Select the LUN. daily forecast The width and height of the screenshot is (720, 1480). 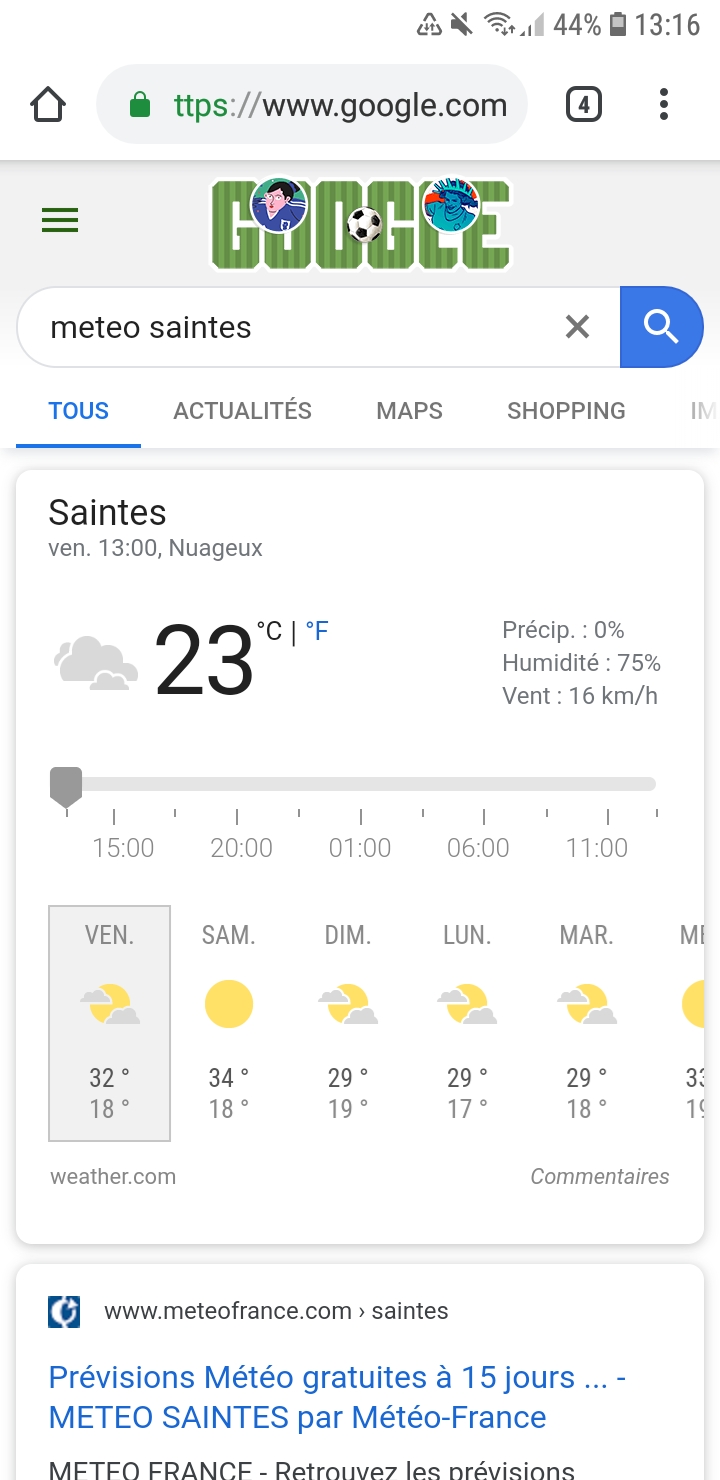[x=467, y=1022]
